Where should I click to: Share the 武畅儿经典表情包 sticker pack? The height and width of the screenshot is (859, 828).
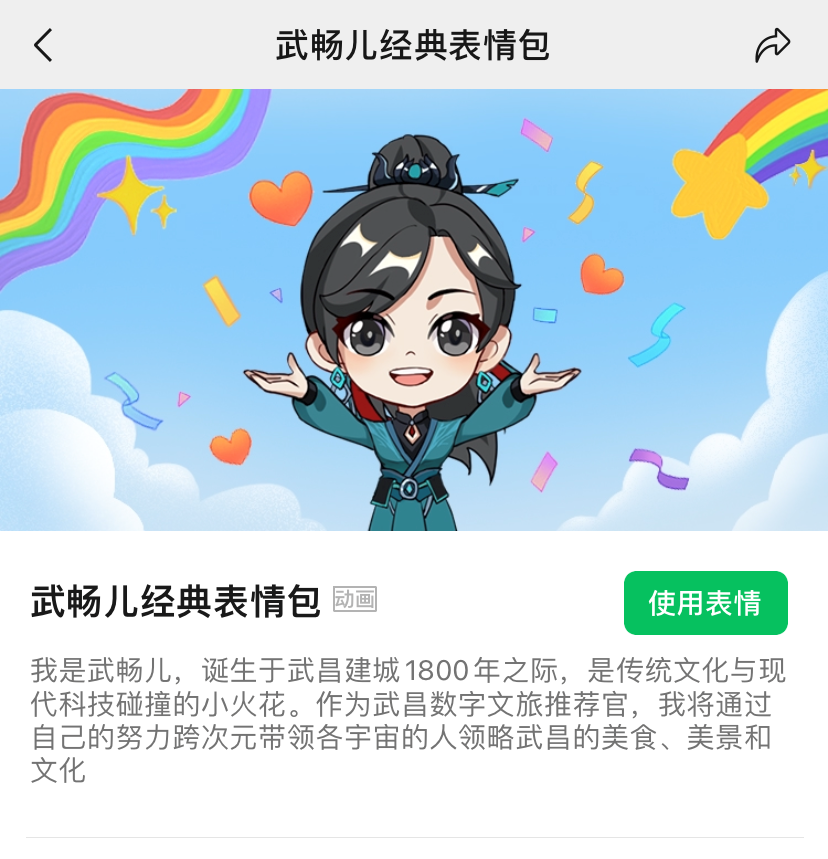click(x=772, y=45)
